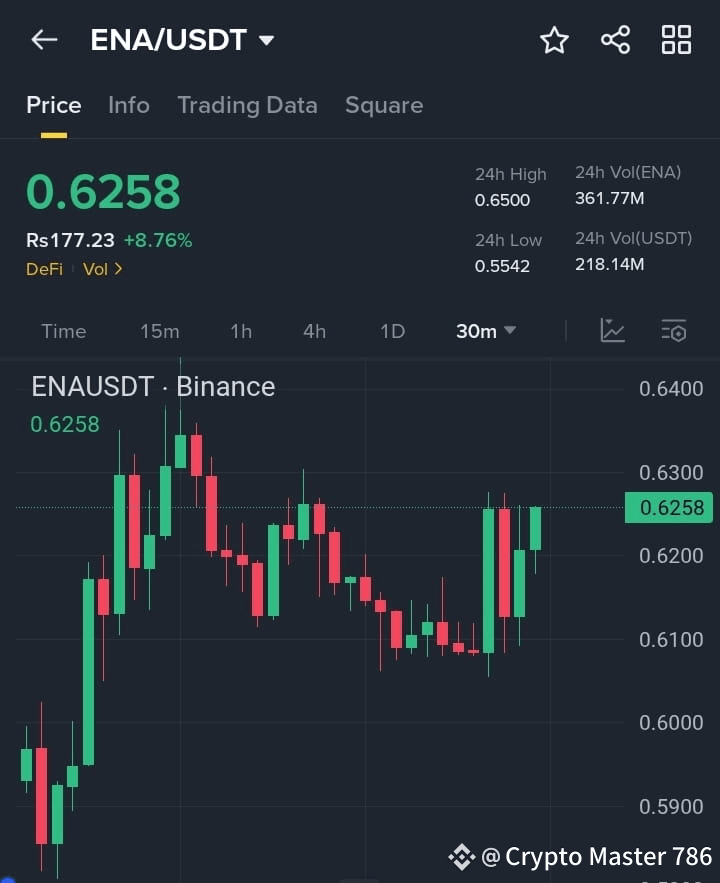
Task: Select the Time option in the interval row
Action: coord(63,331)
